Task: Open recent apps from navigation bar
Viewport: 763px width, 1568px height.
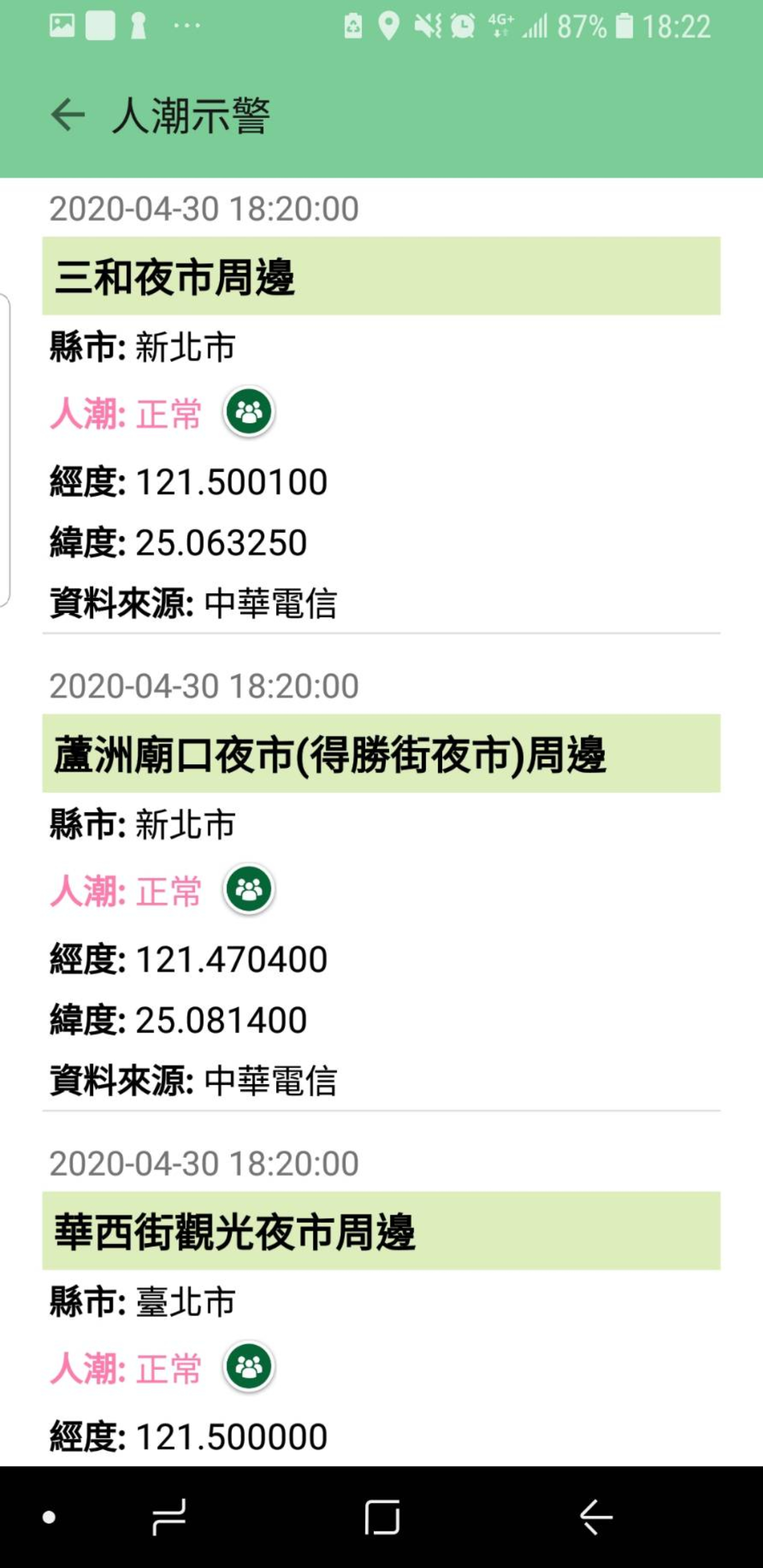Action: coord(169,1517)
